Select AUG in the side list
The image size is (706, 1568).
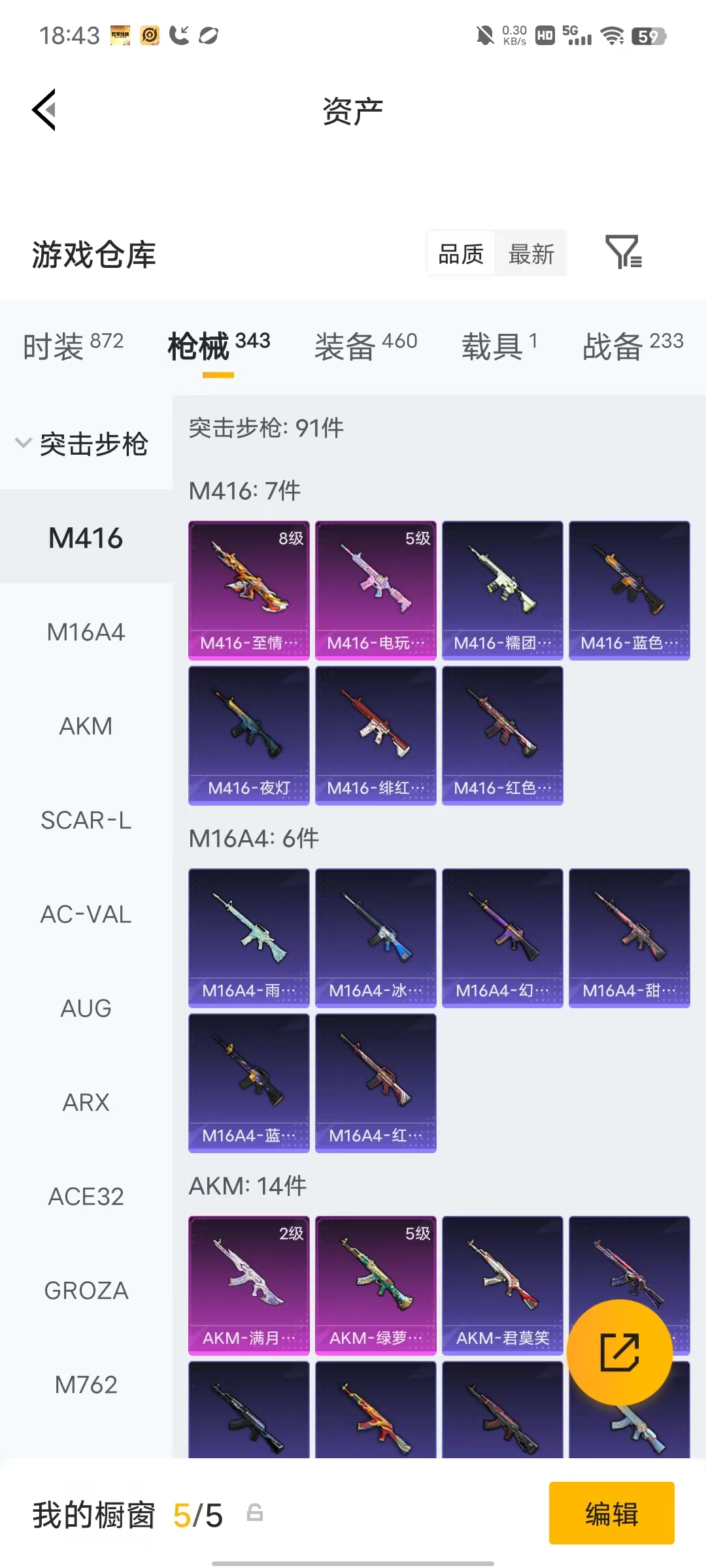[86, 1008]
